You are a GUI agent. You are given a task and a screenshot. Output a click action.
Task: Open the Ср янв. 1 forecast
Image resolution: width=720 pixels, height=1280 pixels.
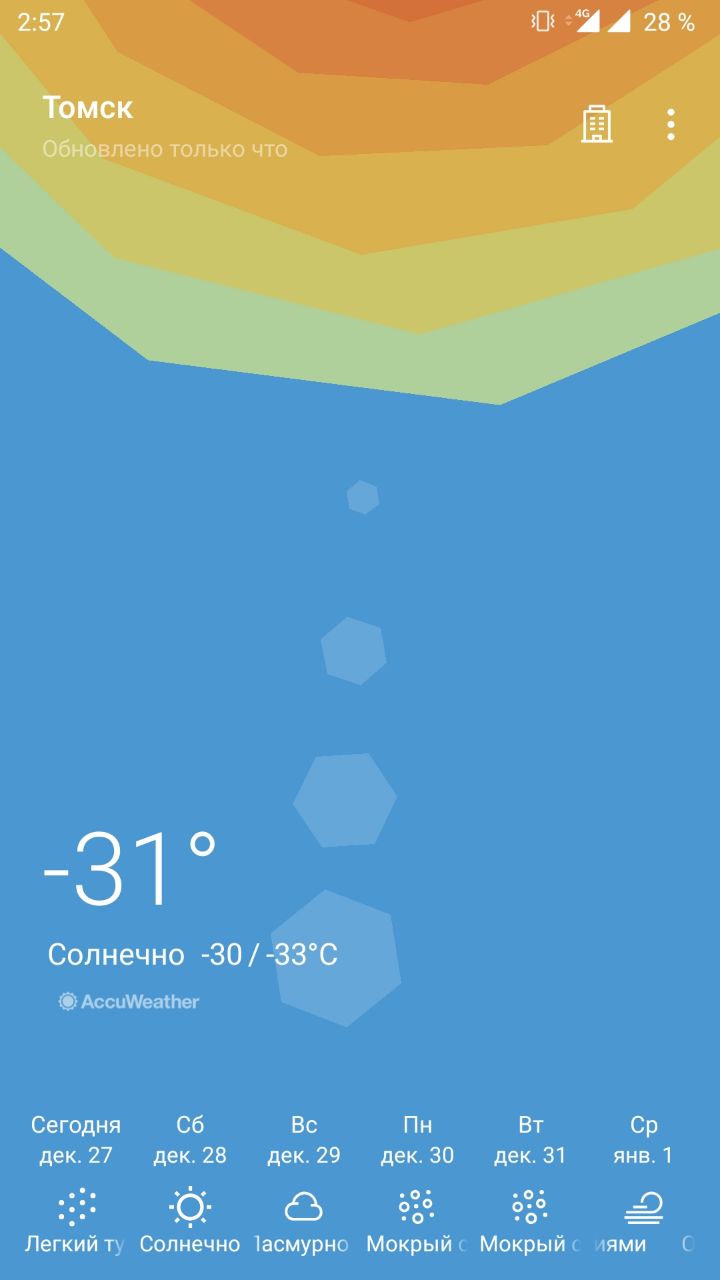[643, 1185]
